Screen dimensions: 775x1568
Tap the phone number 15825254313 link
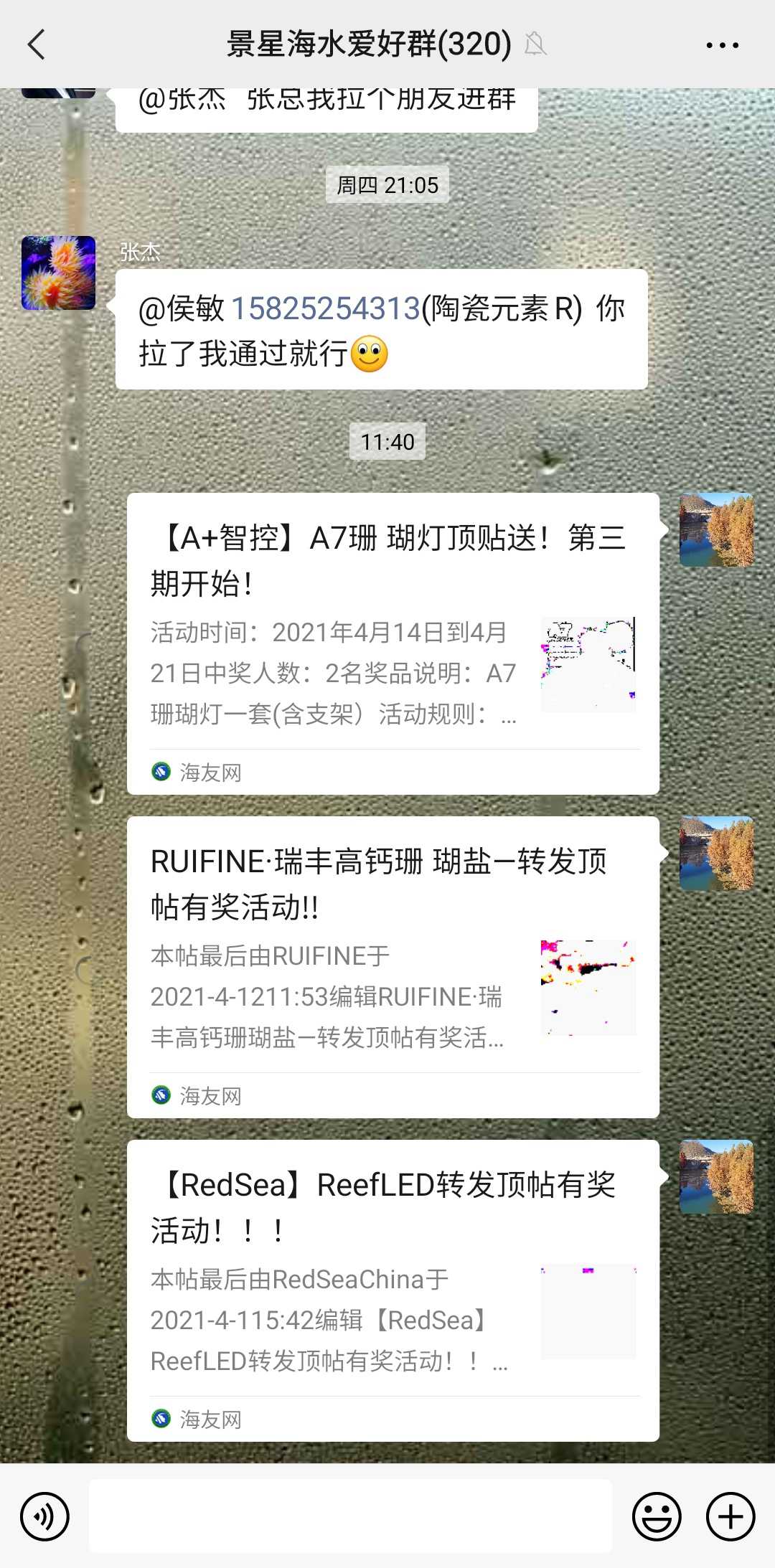pyautogui.click(x=325, y=308)
